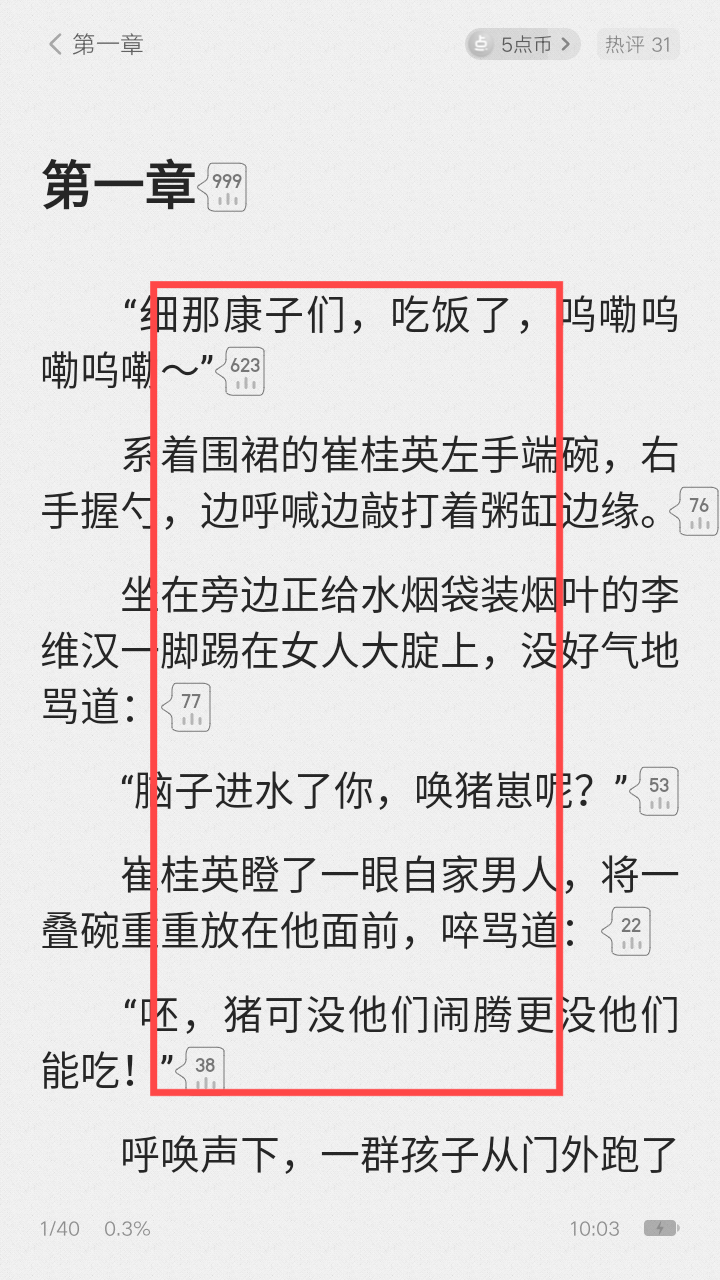Open the 5点币 coin button
This screenshot has width=720, height=1280.
tap(523, 44)
